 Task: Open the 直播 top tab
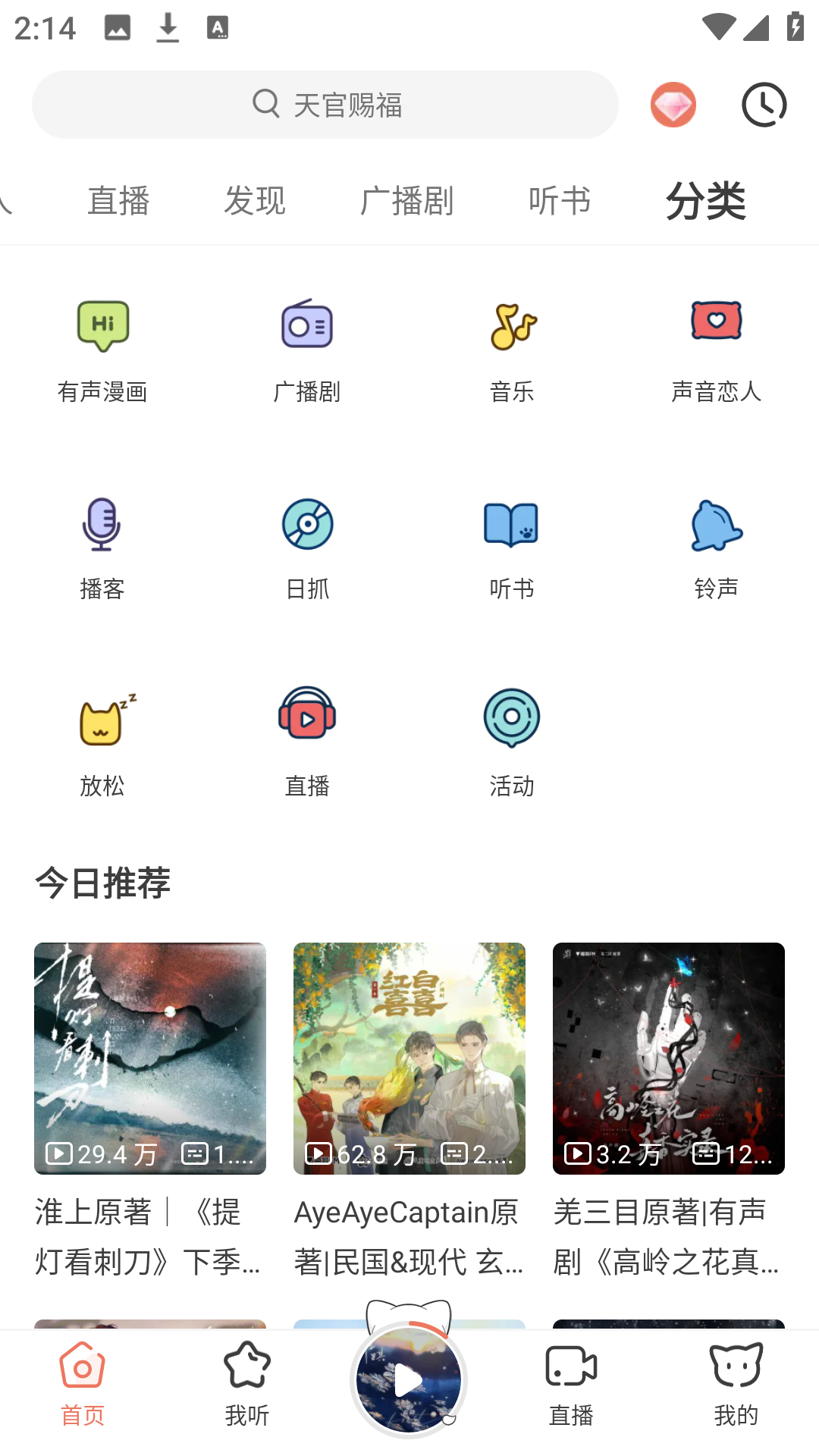click(x=119, y=201)
